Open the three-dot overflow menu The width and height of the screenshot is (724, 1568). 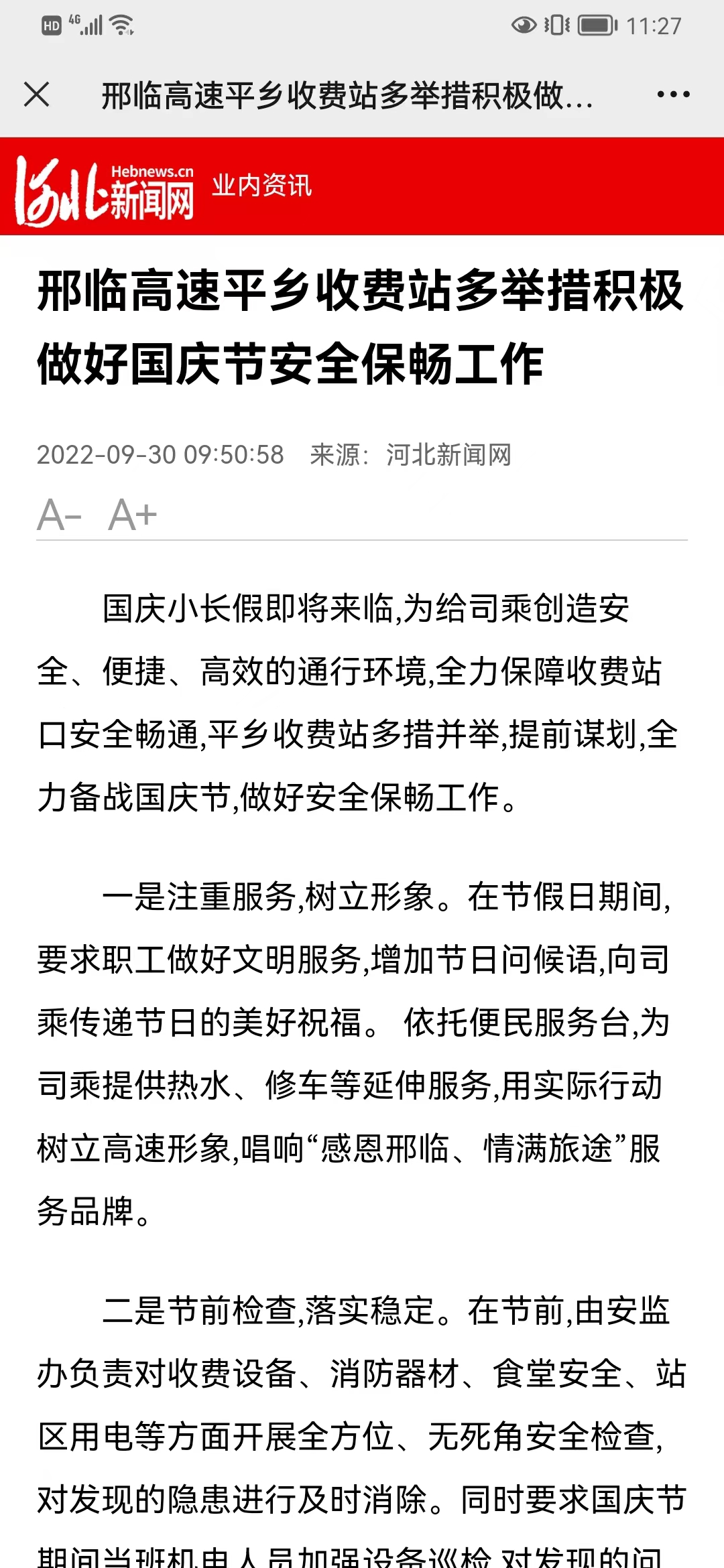point(673,94)
